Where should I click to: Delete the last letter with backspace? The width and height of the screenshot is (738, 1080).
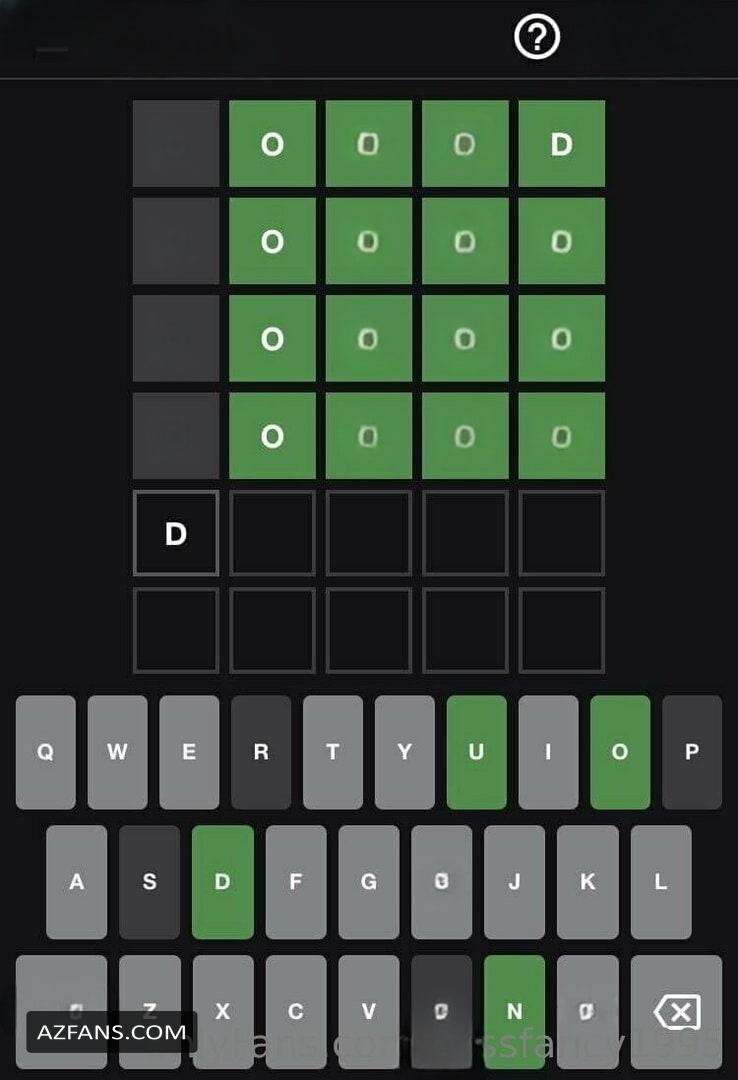pyautogui.click(x=676, y=1011)
